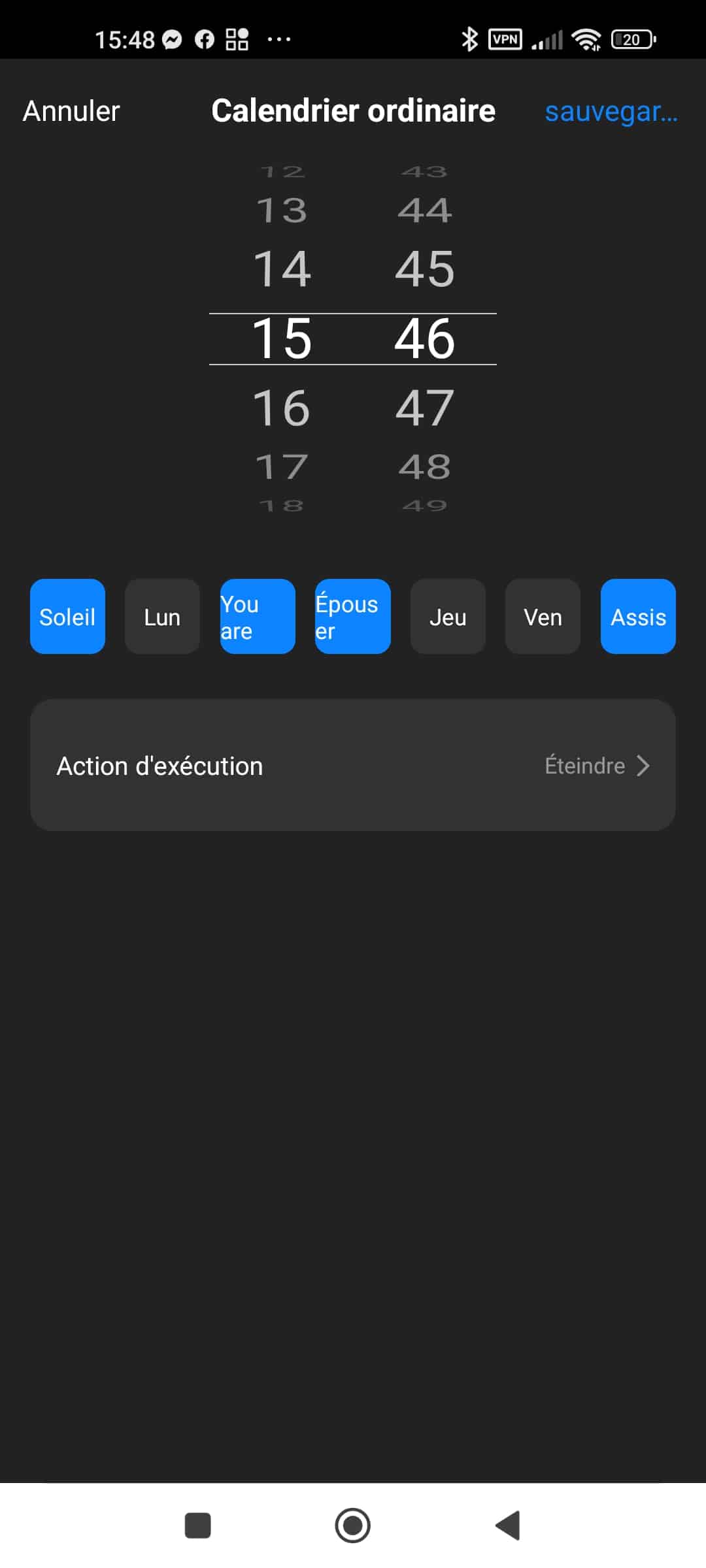This screenshot has height=1568, width=706.
Task: Go to the home screen
Action: tap(353, 1526)
